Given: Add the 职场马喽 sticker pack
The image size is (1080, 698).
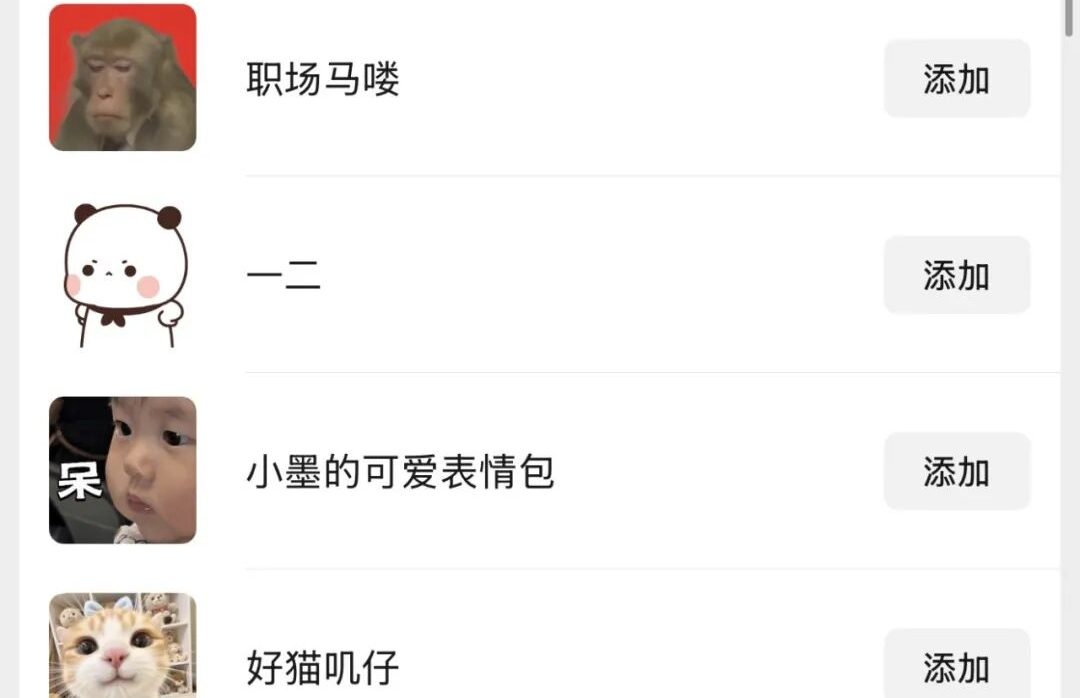Looking at the screenshot, I should click(x=956, y=79).
